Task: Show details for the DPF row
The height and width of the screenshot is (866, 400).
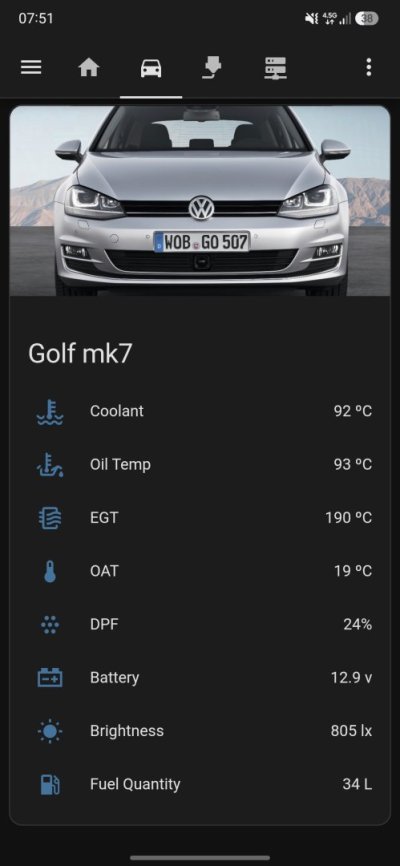Action: 200,625
